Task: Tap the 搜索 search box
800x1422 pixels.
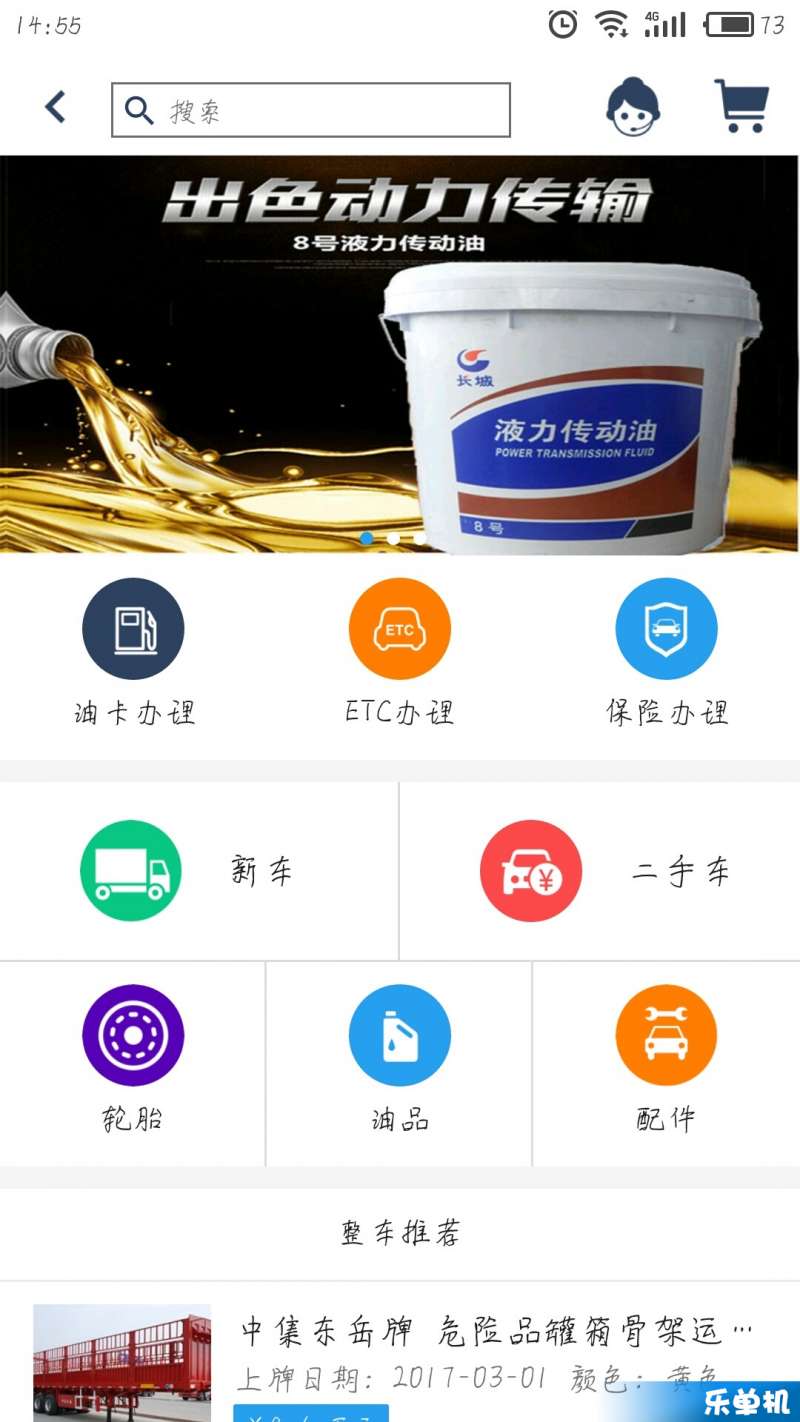Action: pyautogui.click(x=311, y=110)
